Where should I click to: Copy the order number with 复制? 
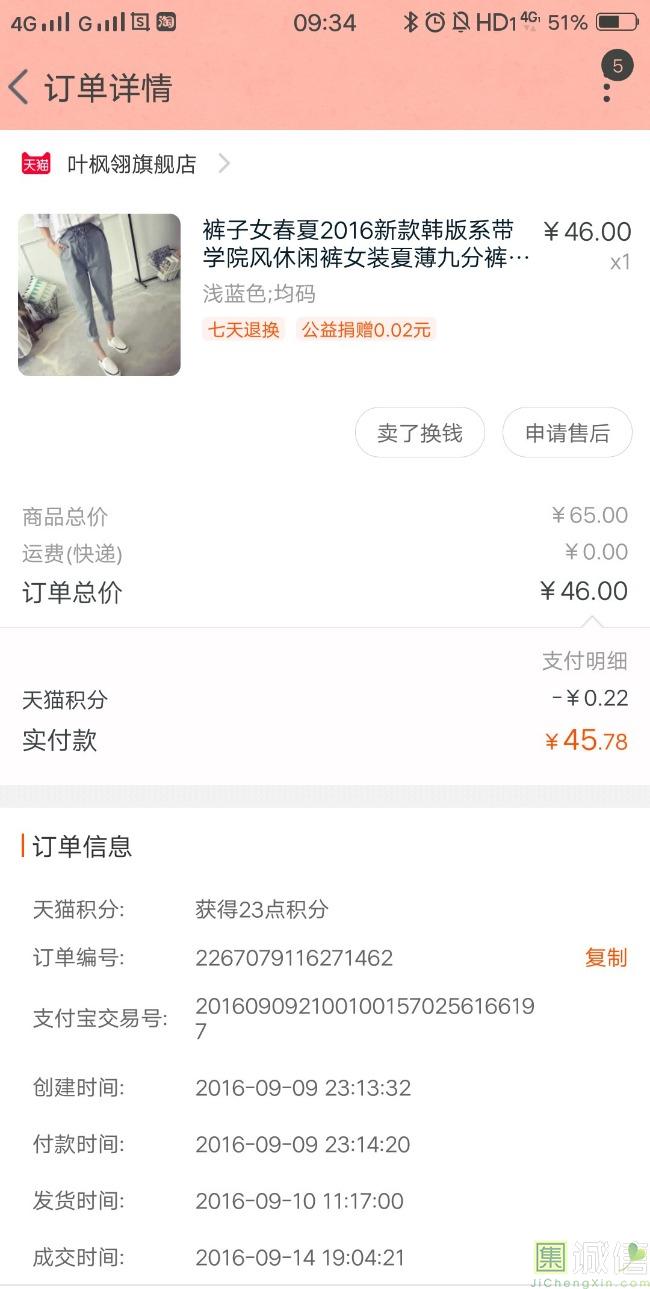605,958
